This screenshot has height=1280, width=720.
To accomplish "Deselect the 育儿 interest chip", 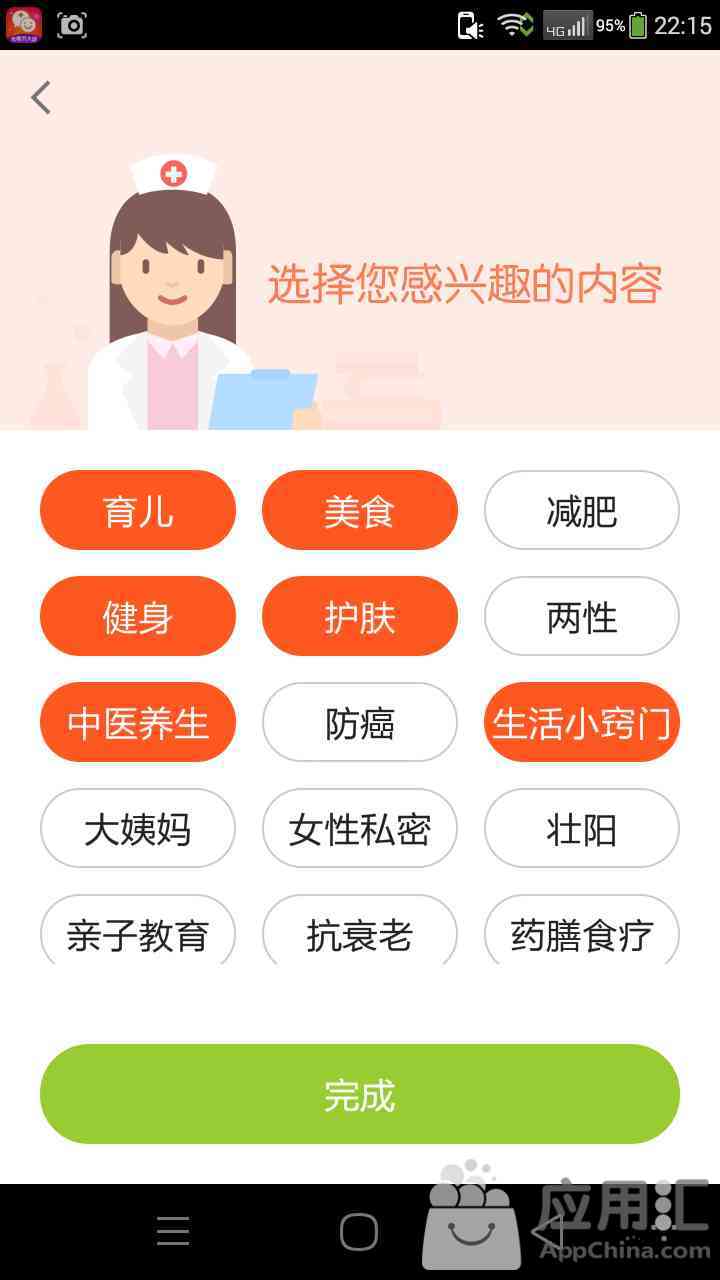I will [x=138, y=510].
